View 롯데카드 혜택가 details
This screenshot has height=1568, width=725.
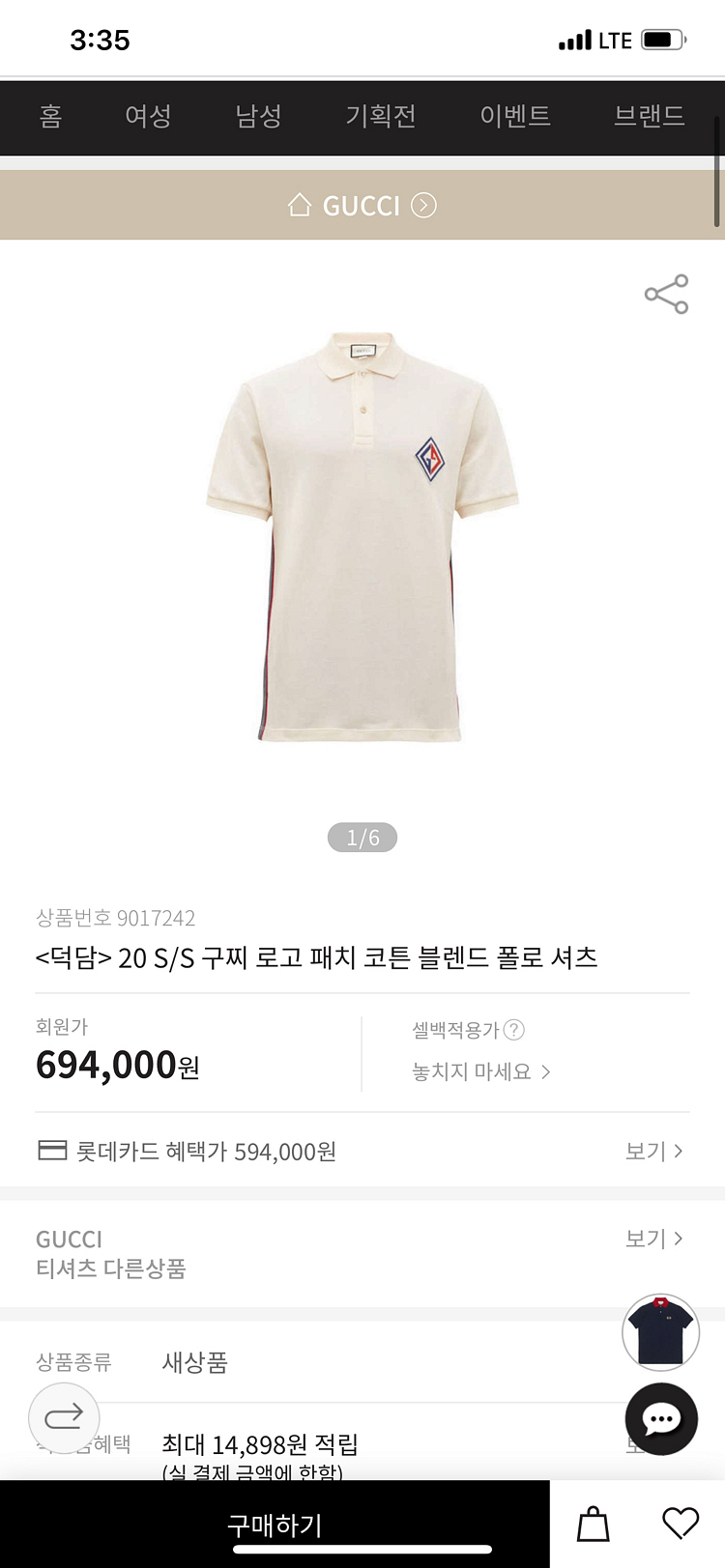[653, 1151]
